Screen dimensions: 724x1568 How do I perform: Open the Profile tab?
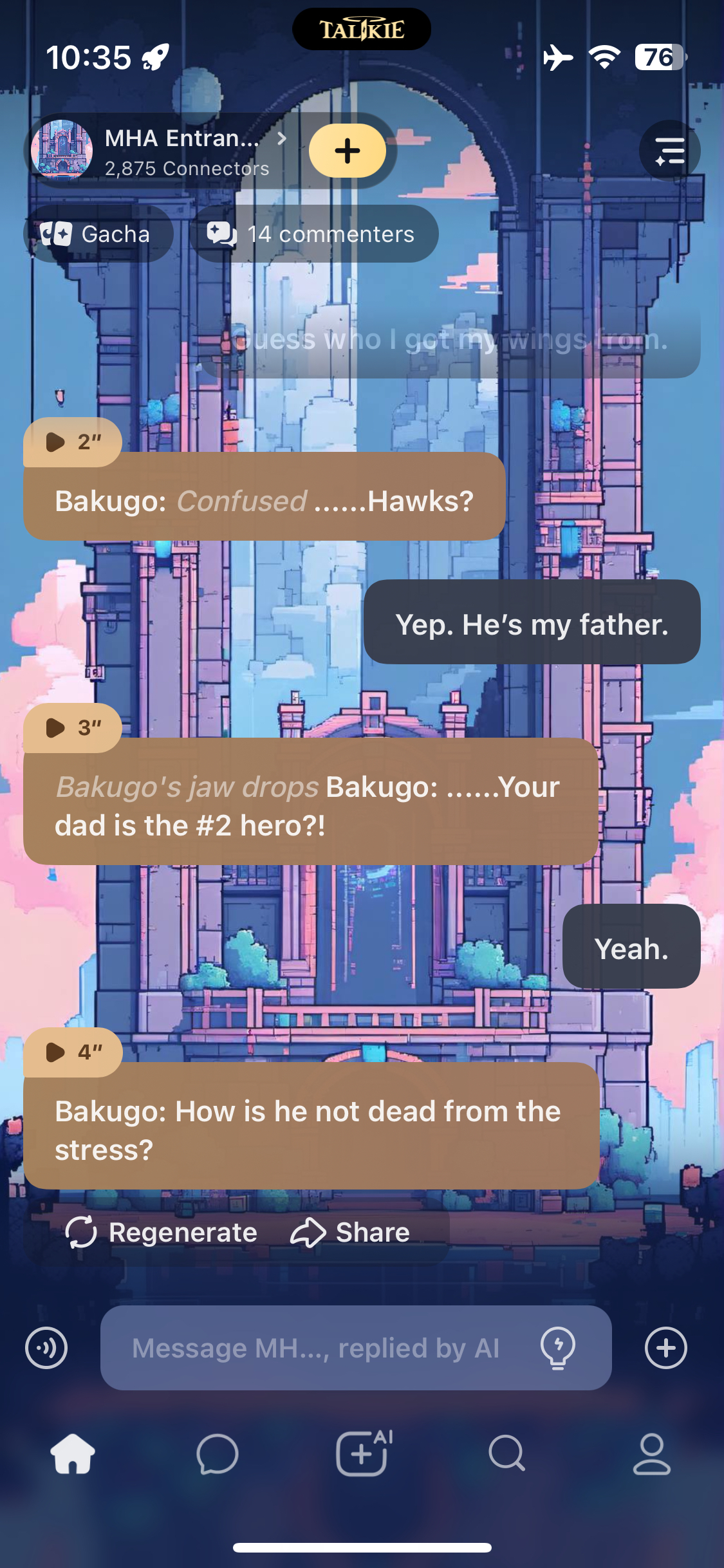pos(651,1454)
